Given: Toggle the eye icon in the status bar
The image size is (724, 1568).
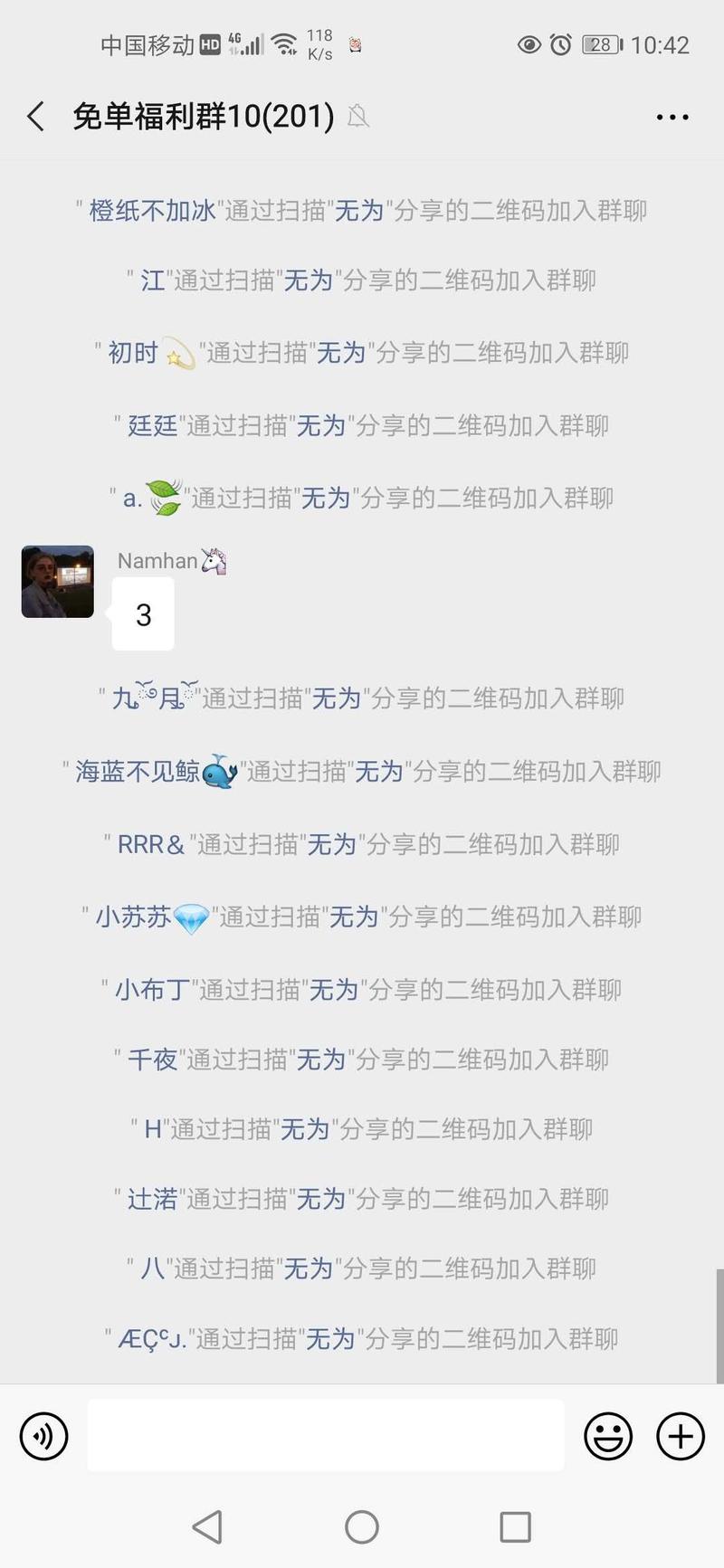Looking at the screenshot, I should pyautogui.click(x=529, y=43).
